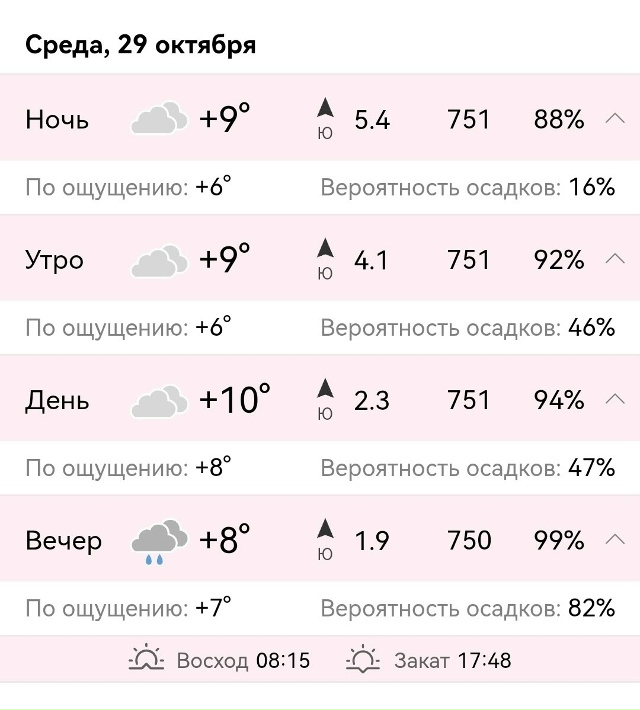This screenshot has width=640, height=710.
Task: Collapse the Вечер forecast details
Action: coord(614,541)
